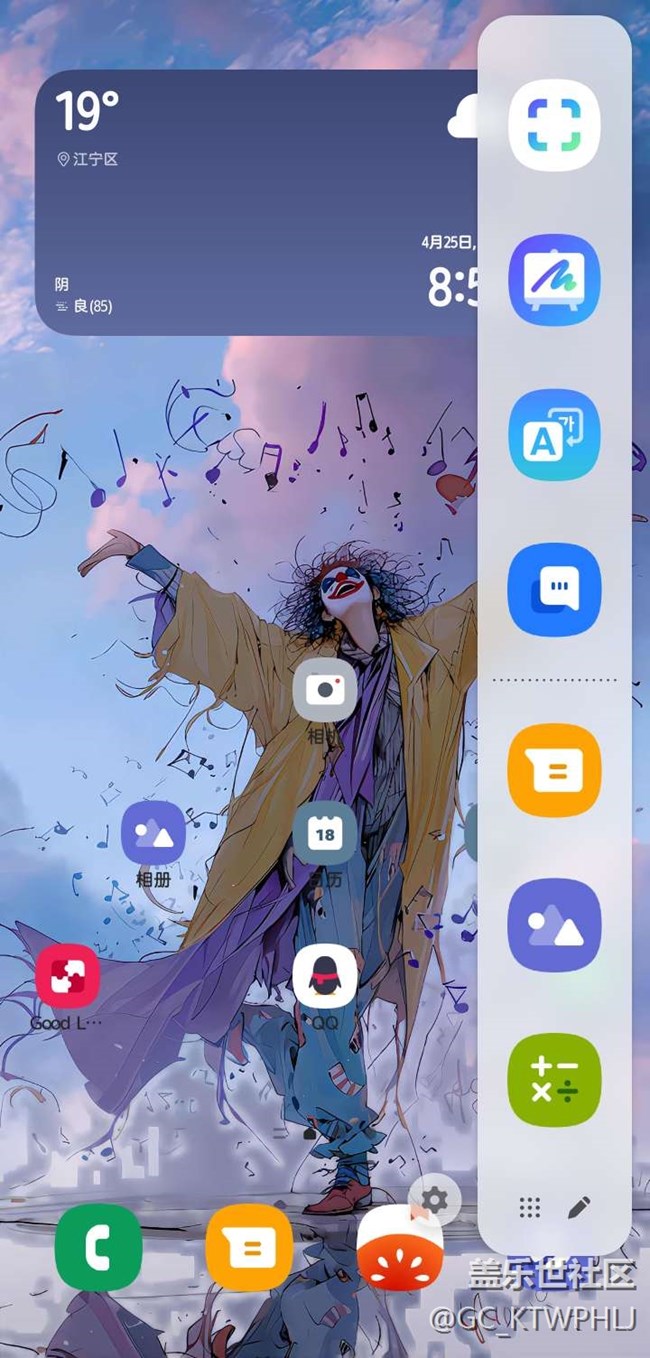Open the translate app in edge panel
The height and width of the screenshot is (1358, 650).
(554, 435)
